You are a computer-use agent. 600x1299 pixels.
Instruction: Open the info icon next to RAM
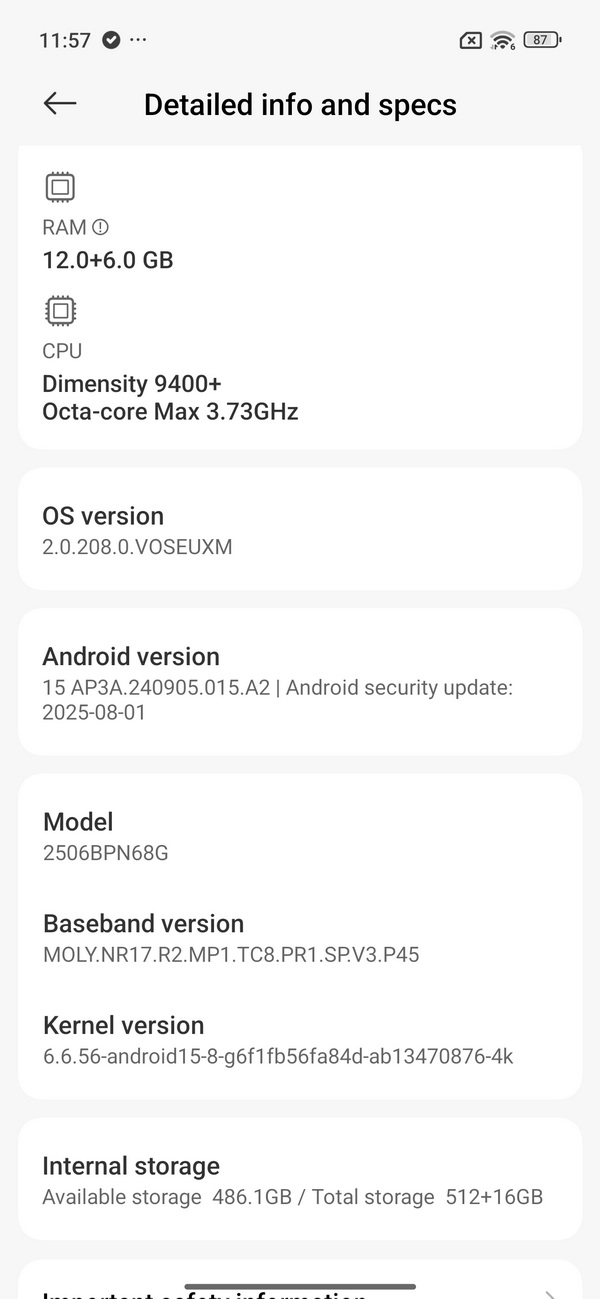(100, 227)
